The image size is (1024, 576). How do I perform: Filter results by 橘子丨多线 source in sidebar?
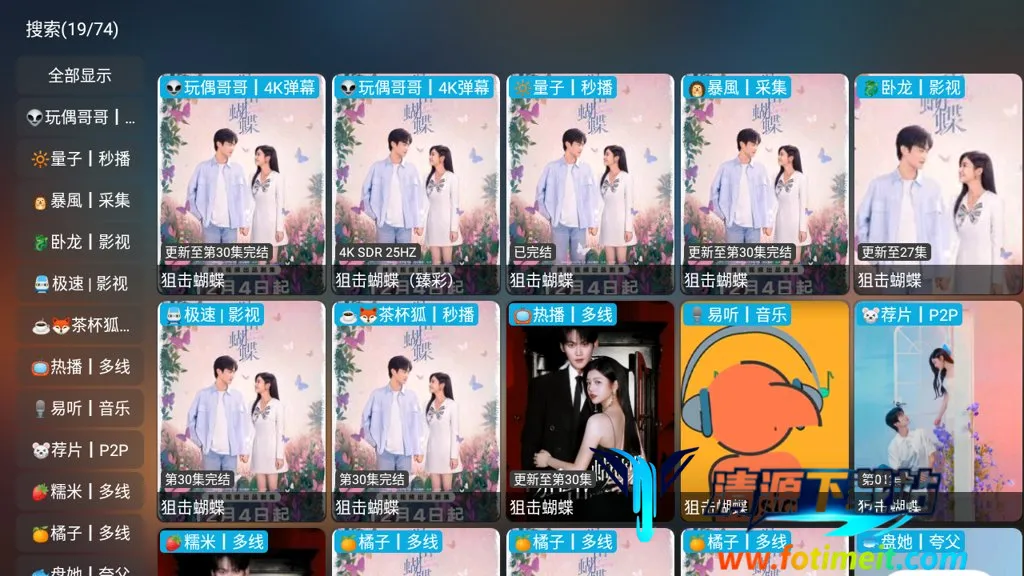[80, 533]
